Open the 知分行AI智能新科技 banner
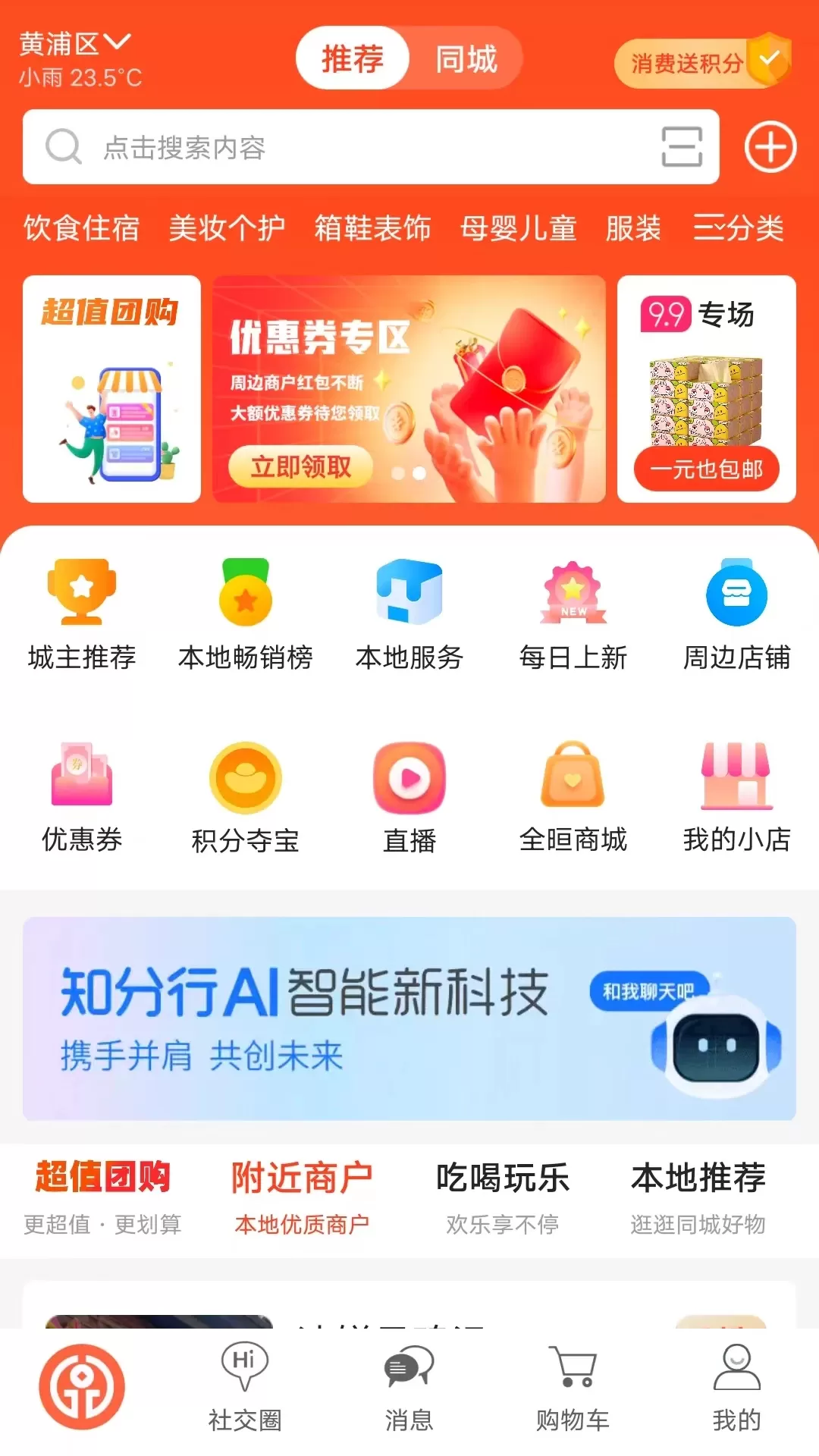The height and width of the screenshot is (1456, 819). [409, 1018]
